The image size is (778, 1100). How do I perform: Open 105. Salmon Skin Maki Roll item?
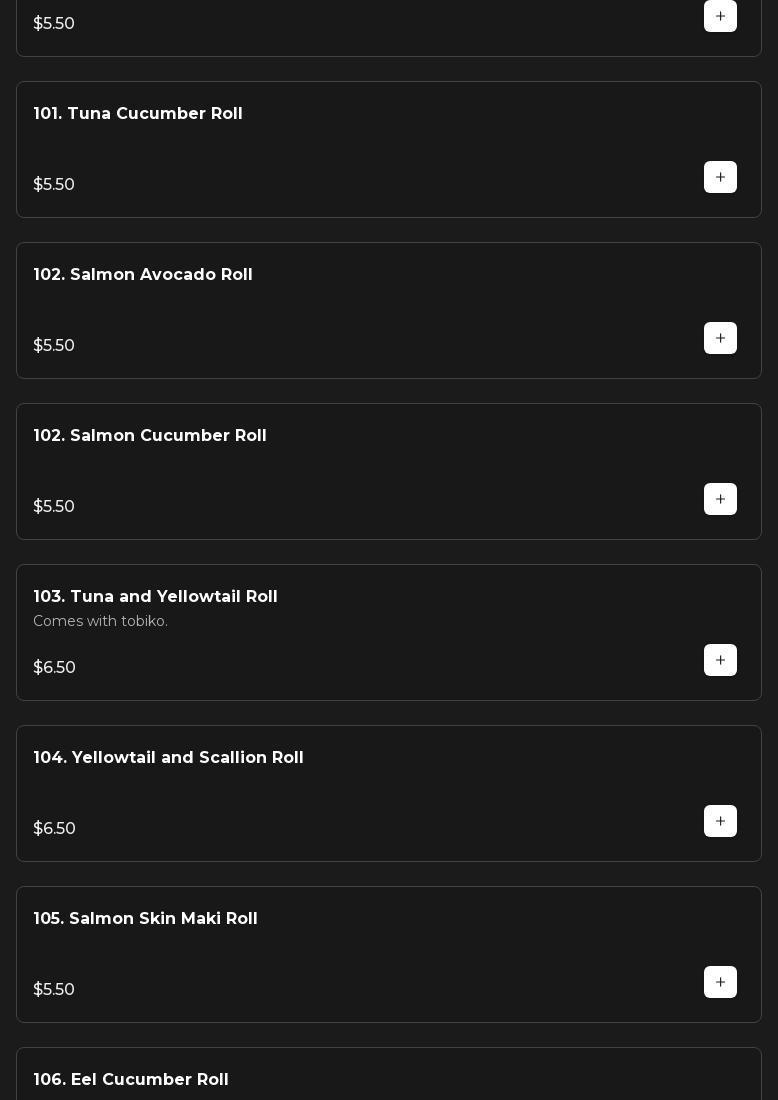[x=145, y=919]
